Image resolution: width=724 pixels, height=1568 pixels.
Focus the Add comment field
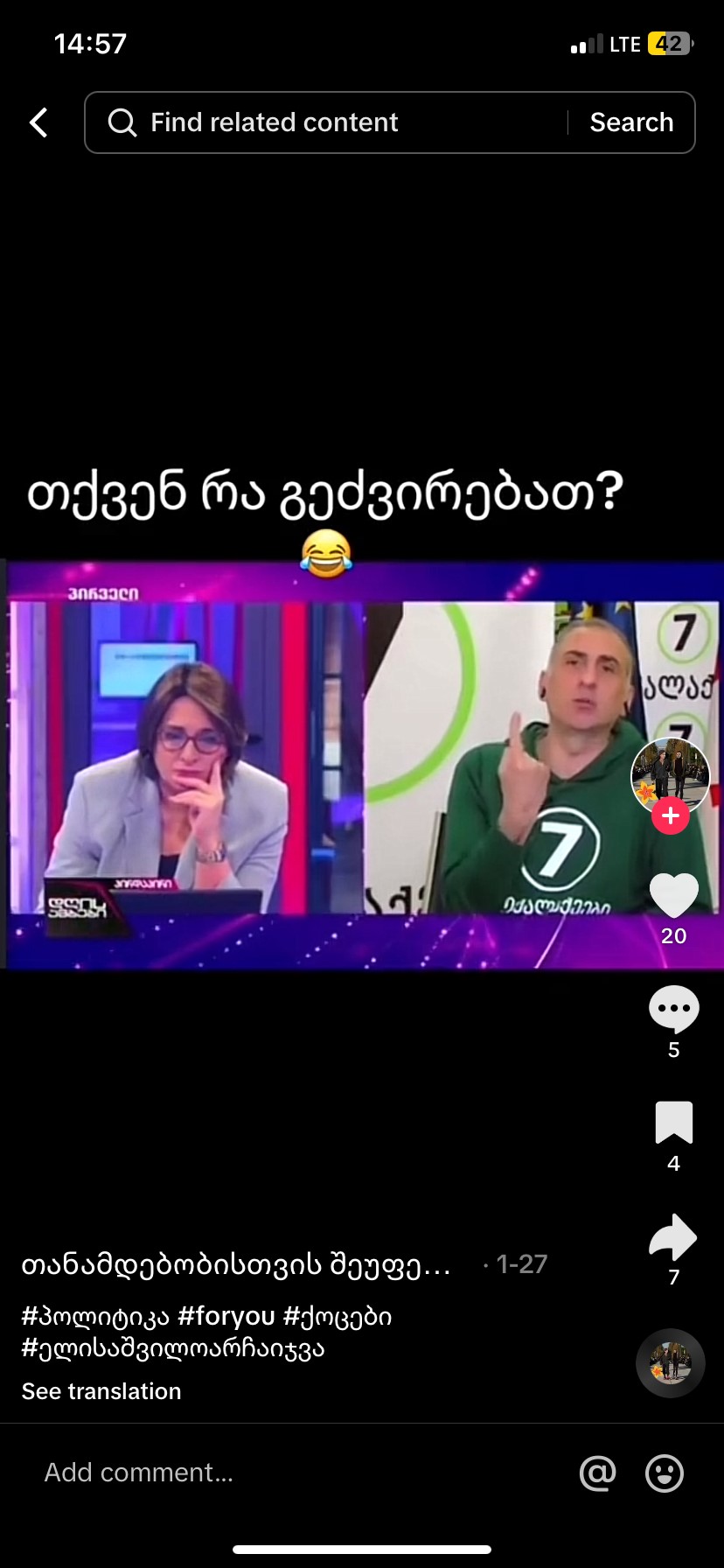(262, 1473)
